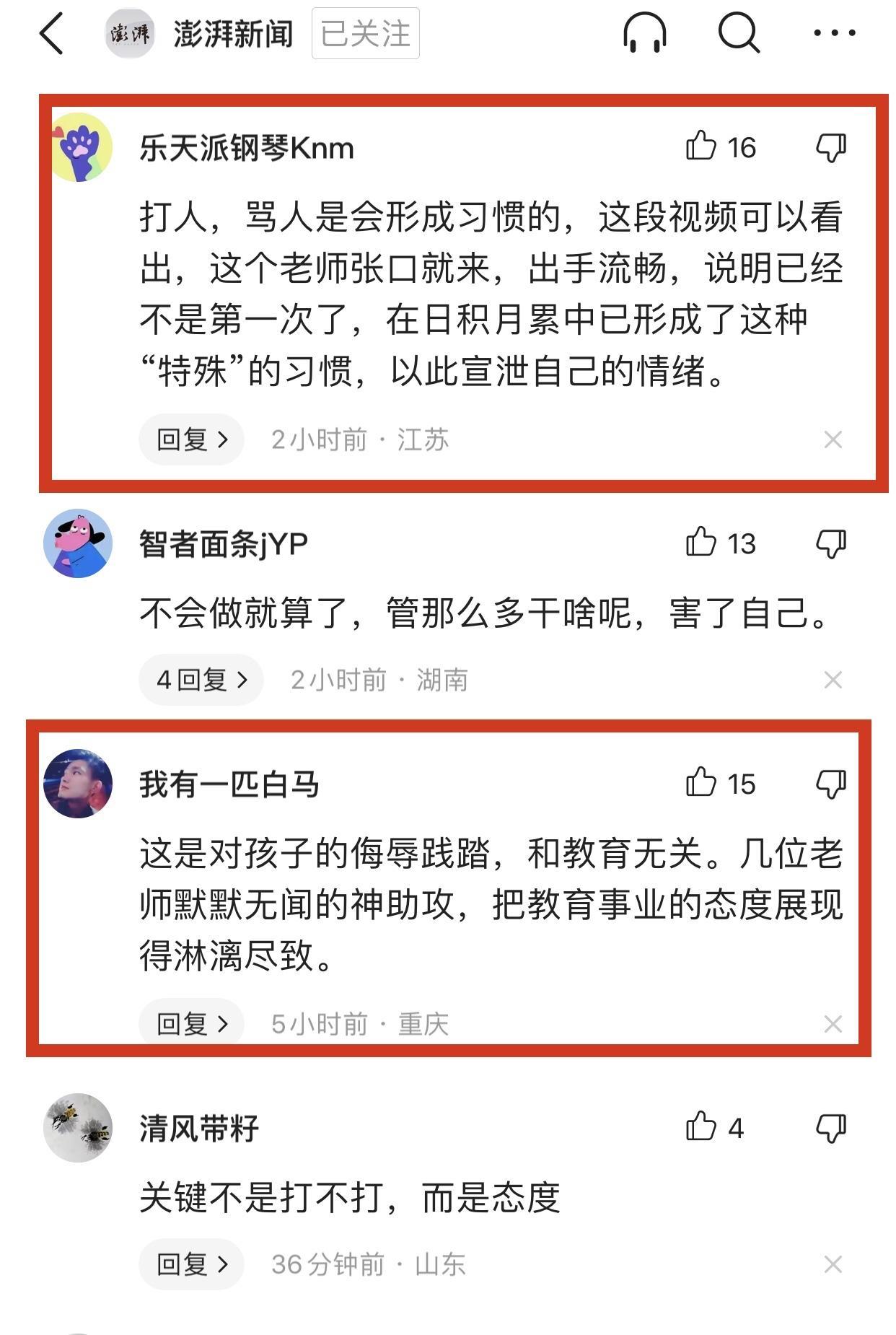The width and height of the screenshot is (896, 1335).
Task: Open the 澎湃新闻 account avatar
Action: [130, 34]
